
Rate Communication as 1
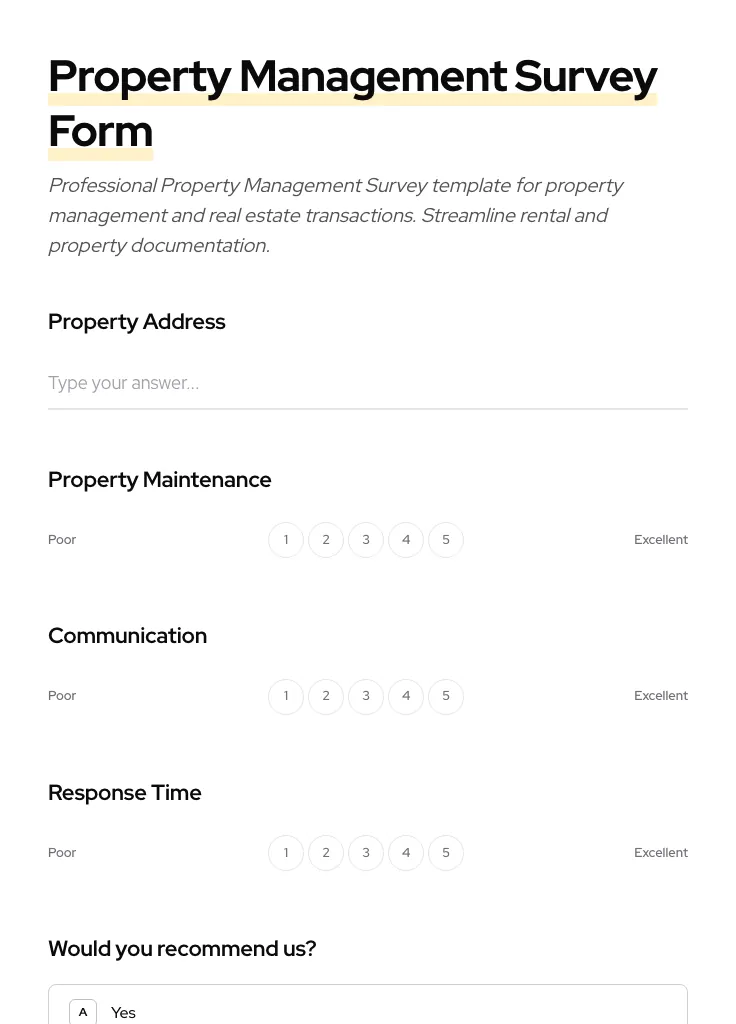click(286, 696)
